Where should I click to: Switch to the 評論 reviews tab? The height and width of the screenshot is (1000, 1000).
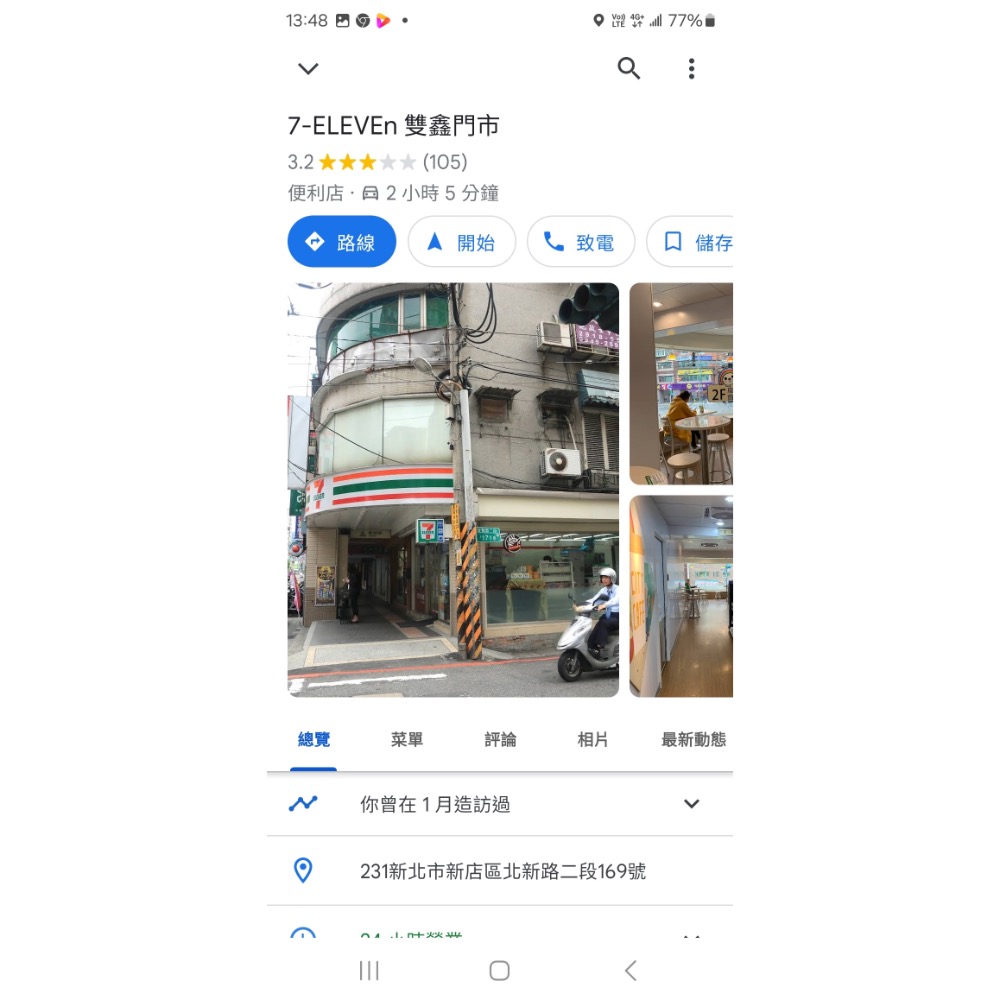[x=500, y=740]
